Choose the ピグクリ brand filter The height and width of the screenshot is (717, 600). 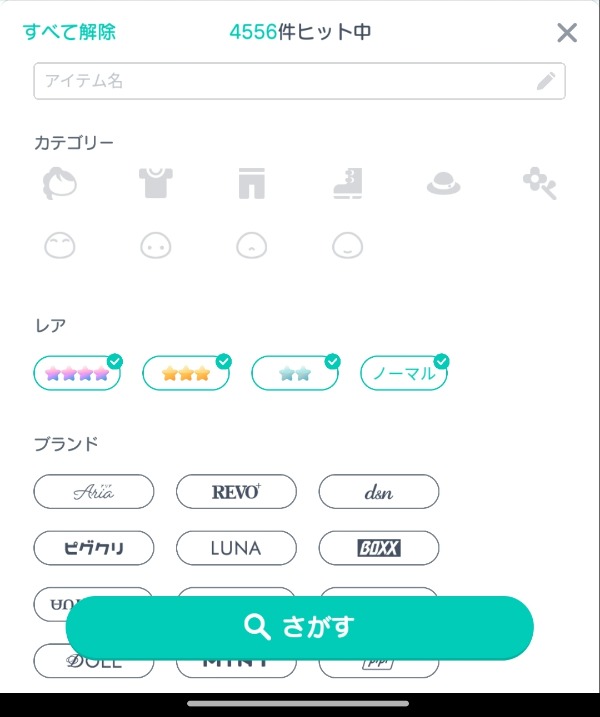(94, 548)
